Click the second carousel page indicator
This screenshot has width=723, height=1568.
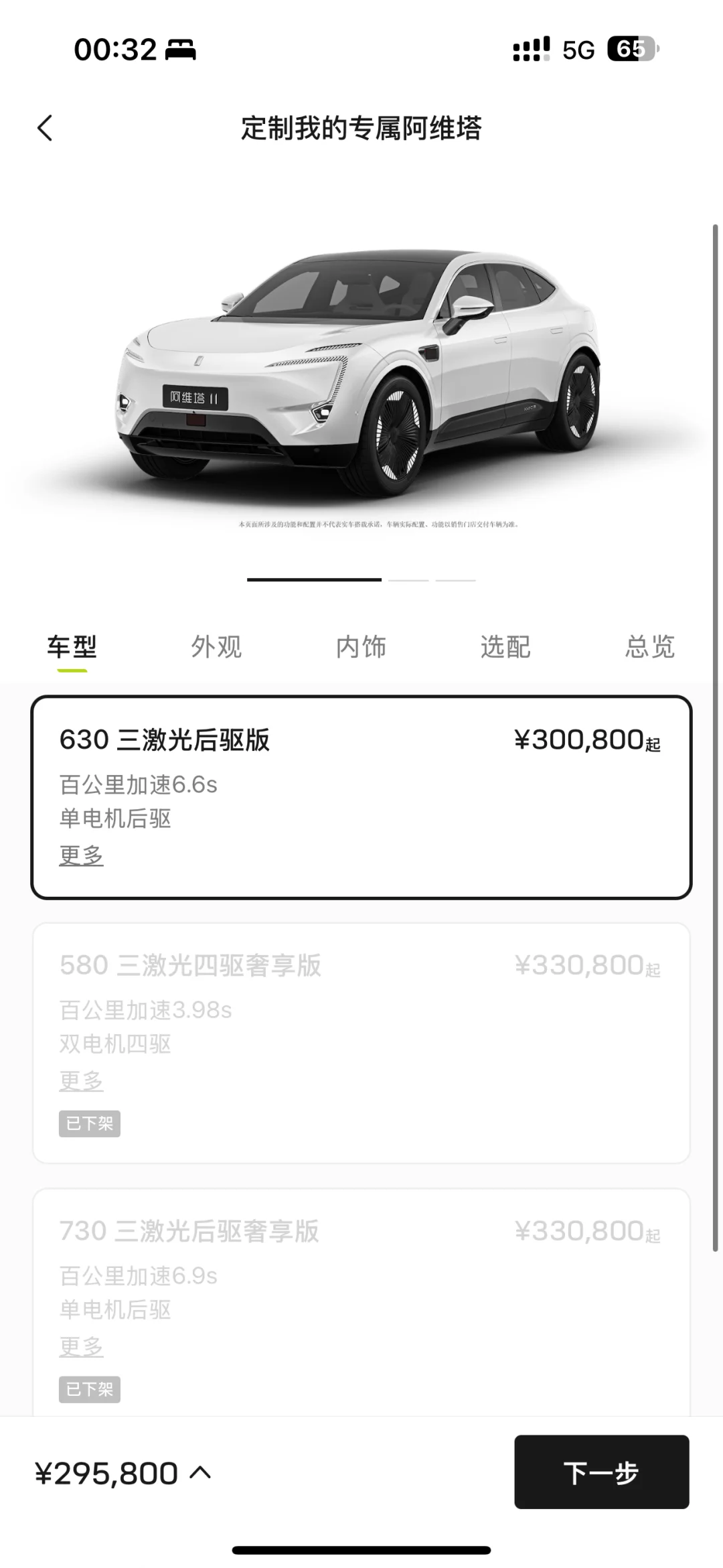(x=408, y=581)
